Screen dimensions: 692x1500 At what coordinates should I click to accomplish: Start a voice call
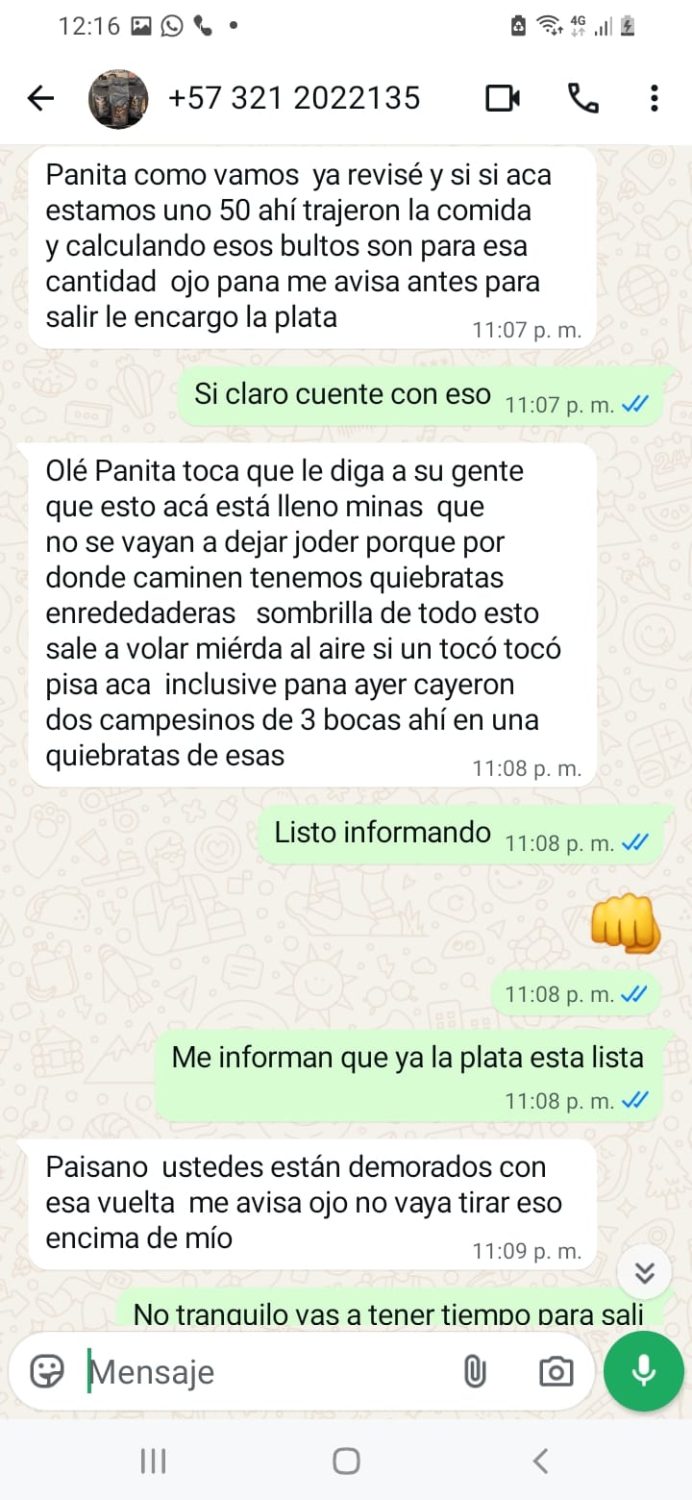tap(582, 98)
